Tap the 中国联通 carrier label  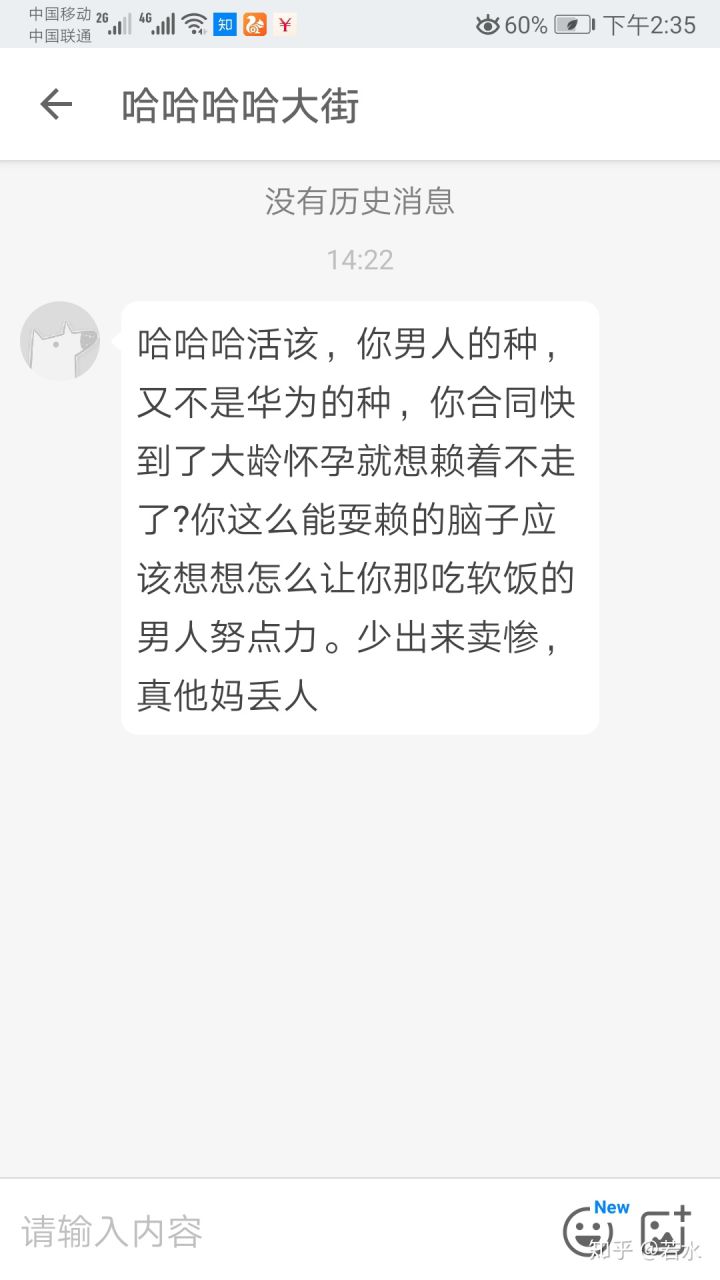60,33
